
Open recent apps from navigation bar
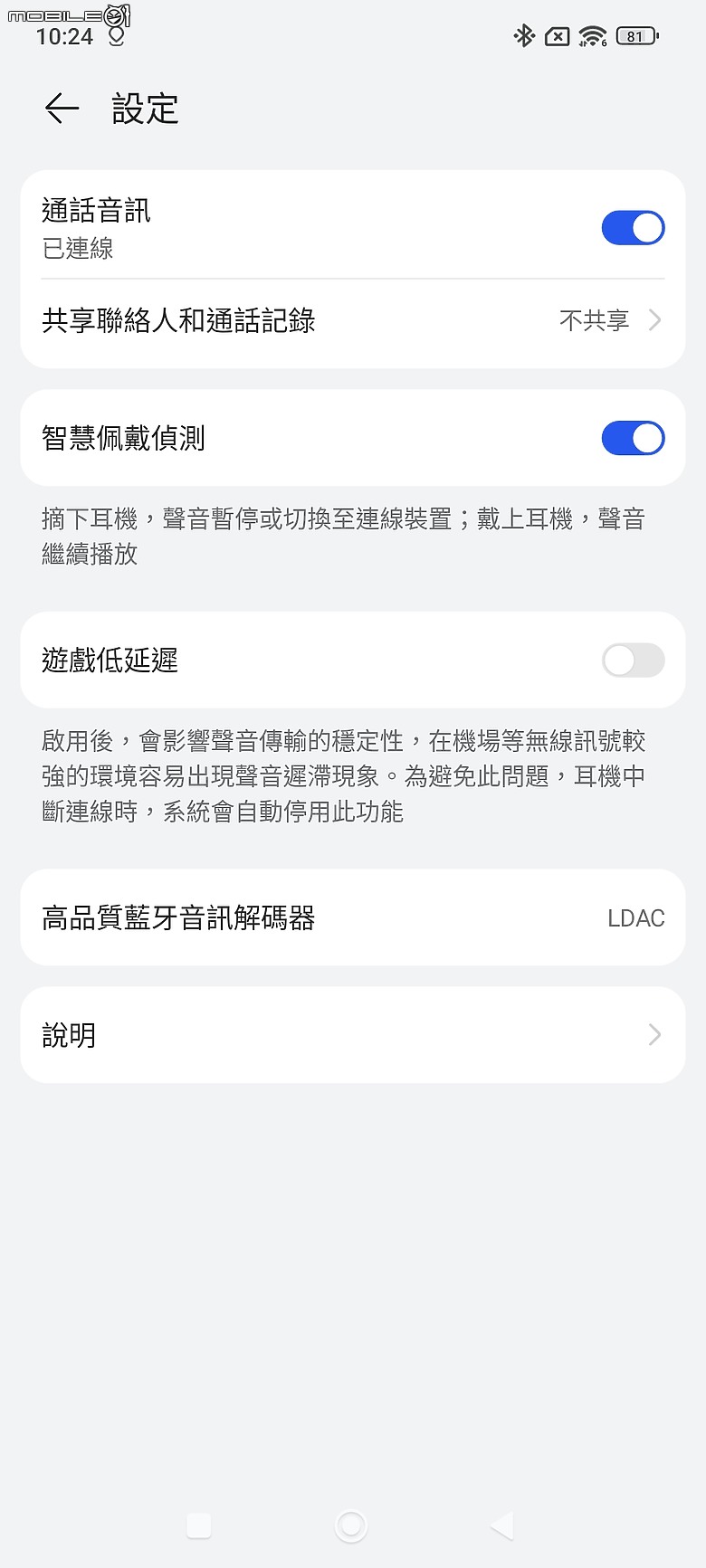pos(199,1526)
